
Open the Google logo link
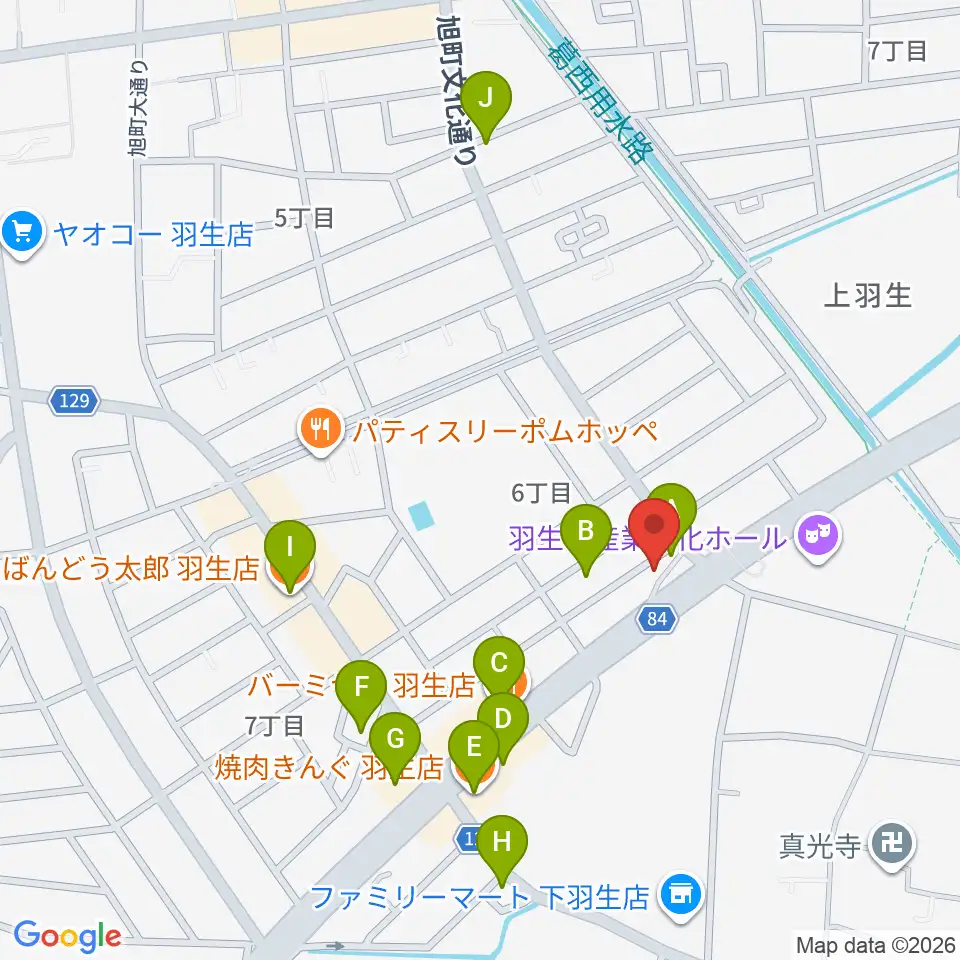point(67,936)
